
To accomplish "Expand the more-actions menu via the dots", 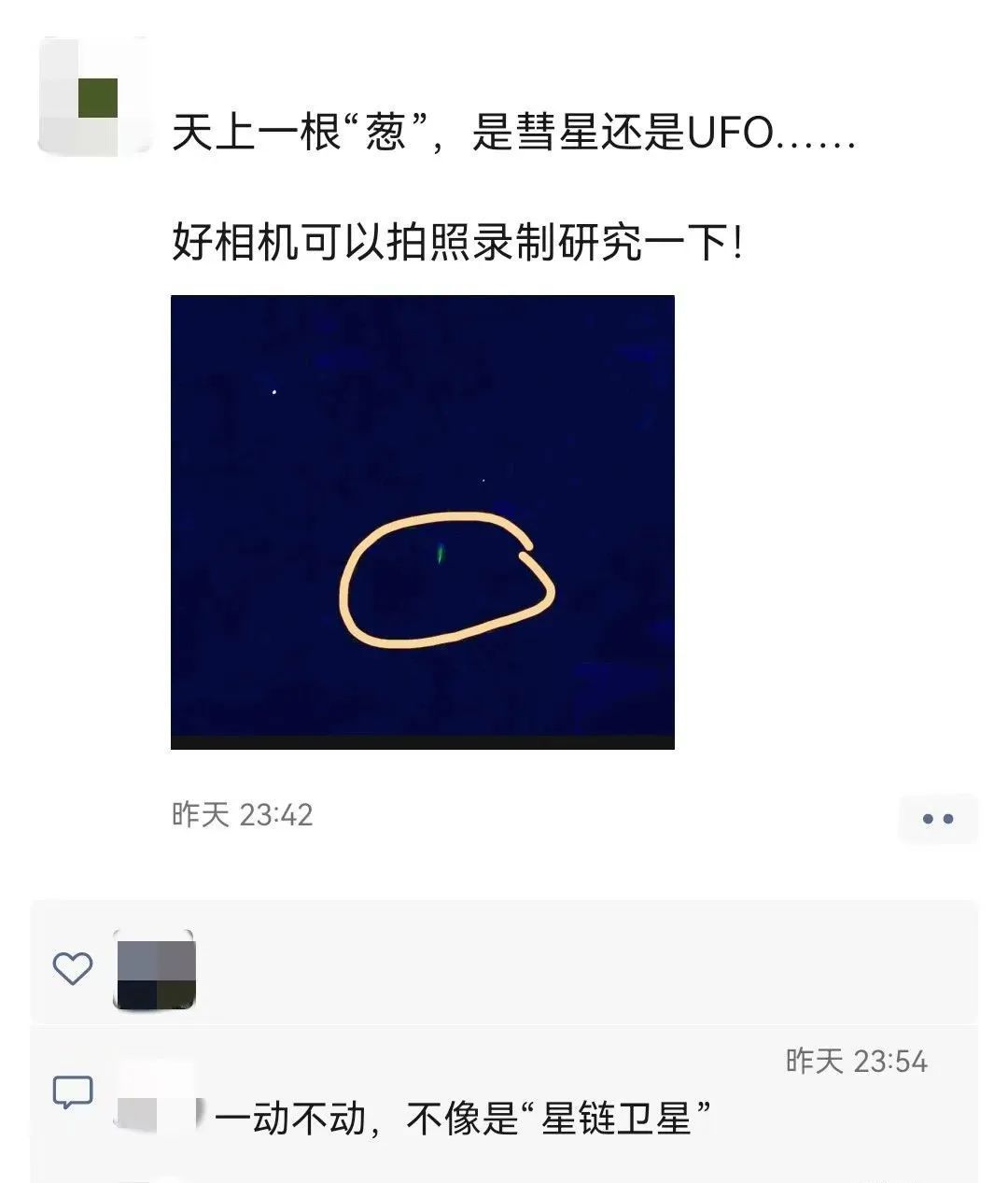I will coord(938,818).
